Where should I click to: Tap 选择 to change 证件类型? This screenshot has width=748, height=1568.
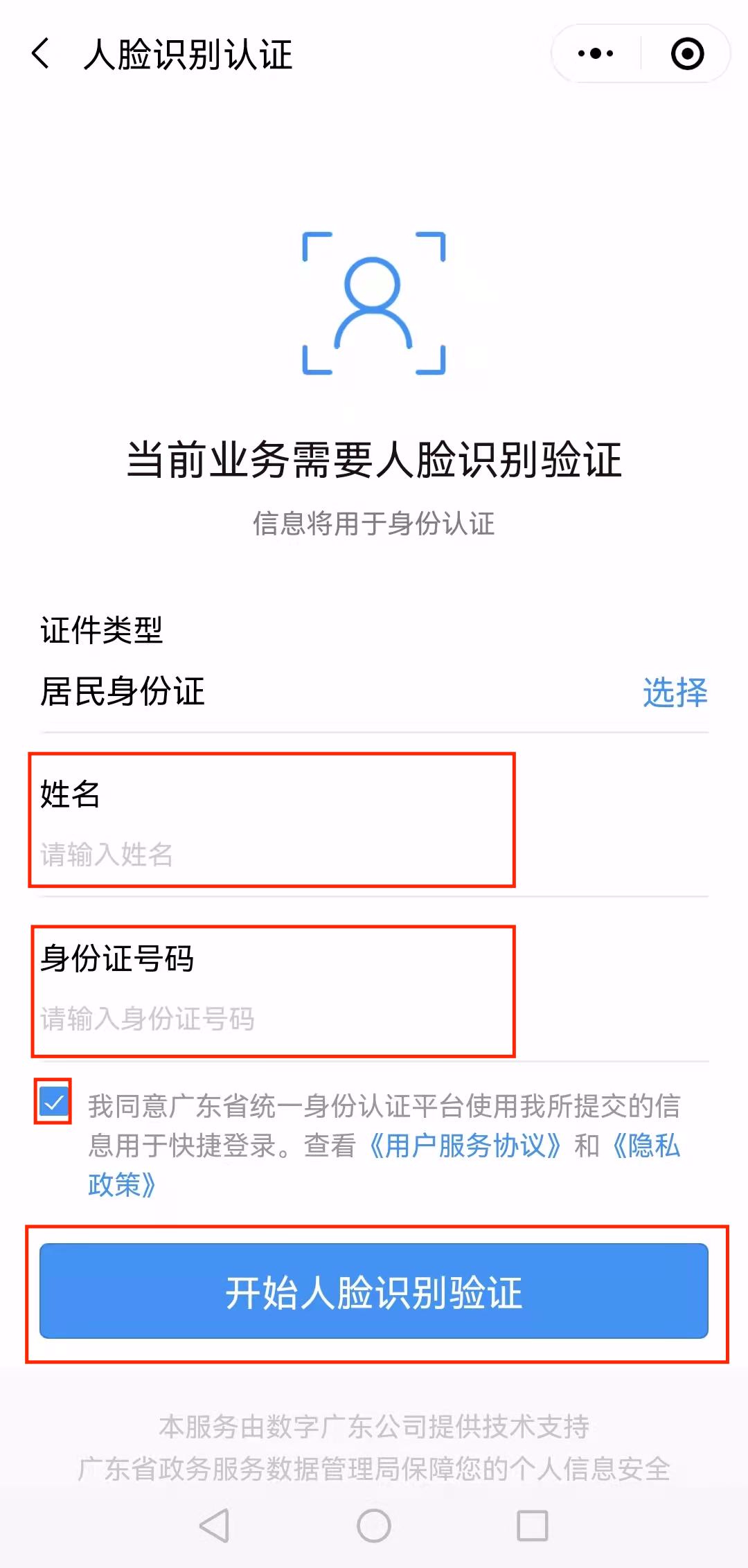(675, 692)
